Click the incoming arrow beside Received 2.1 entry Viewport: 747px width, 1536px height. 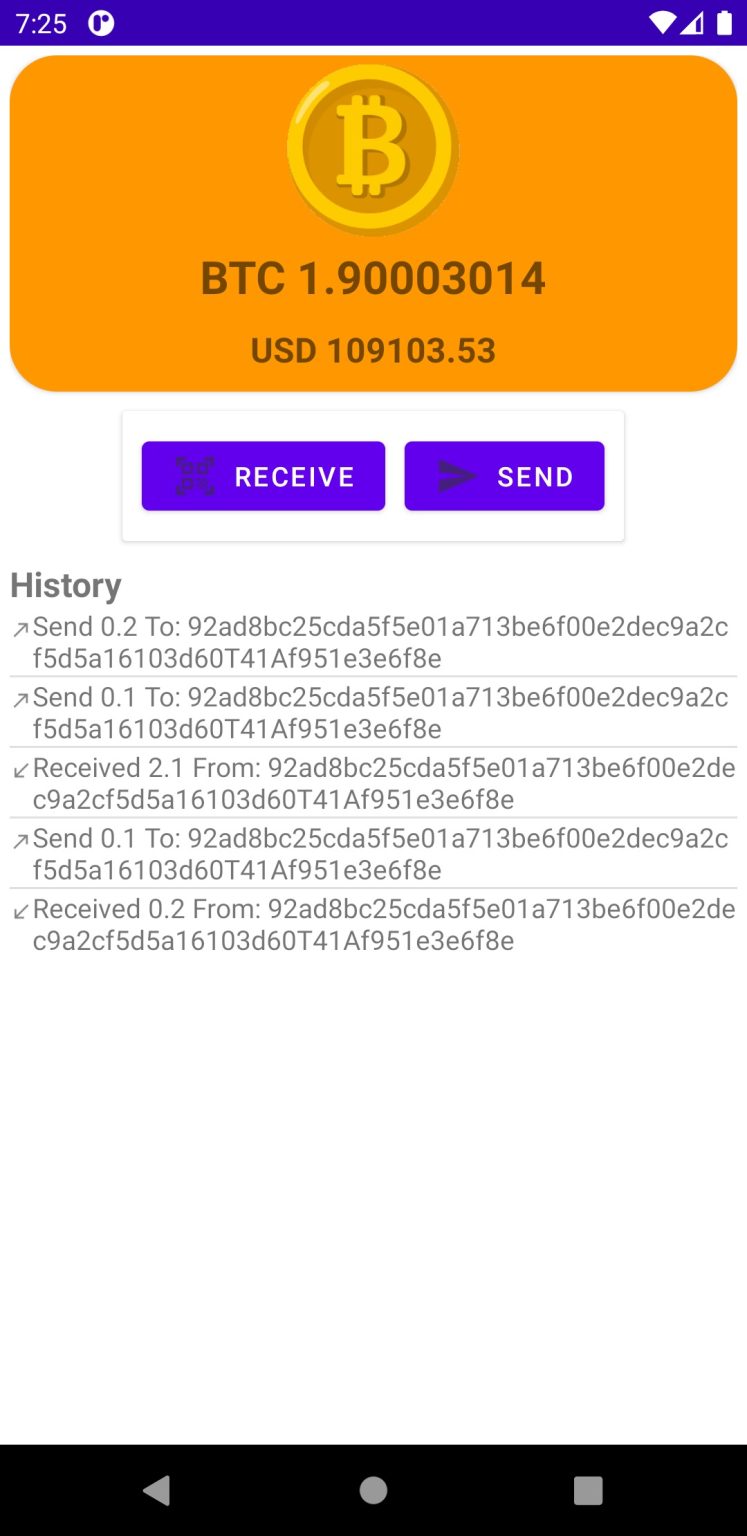coord(20,768)
